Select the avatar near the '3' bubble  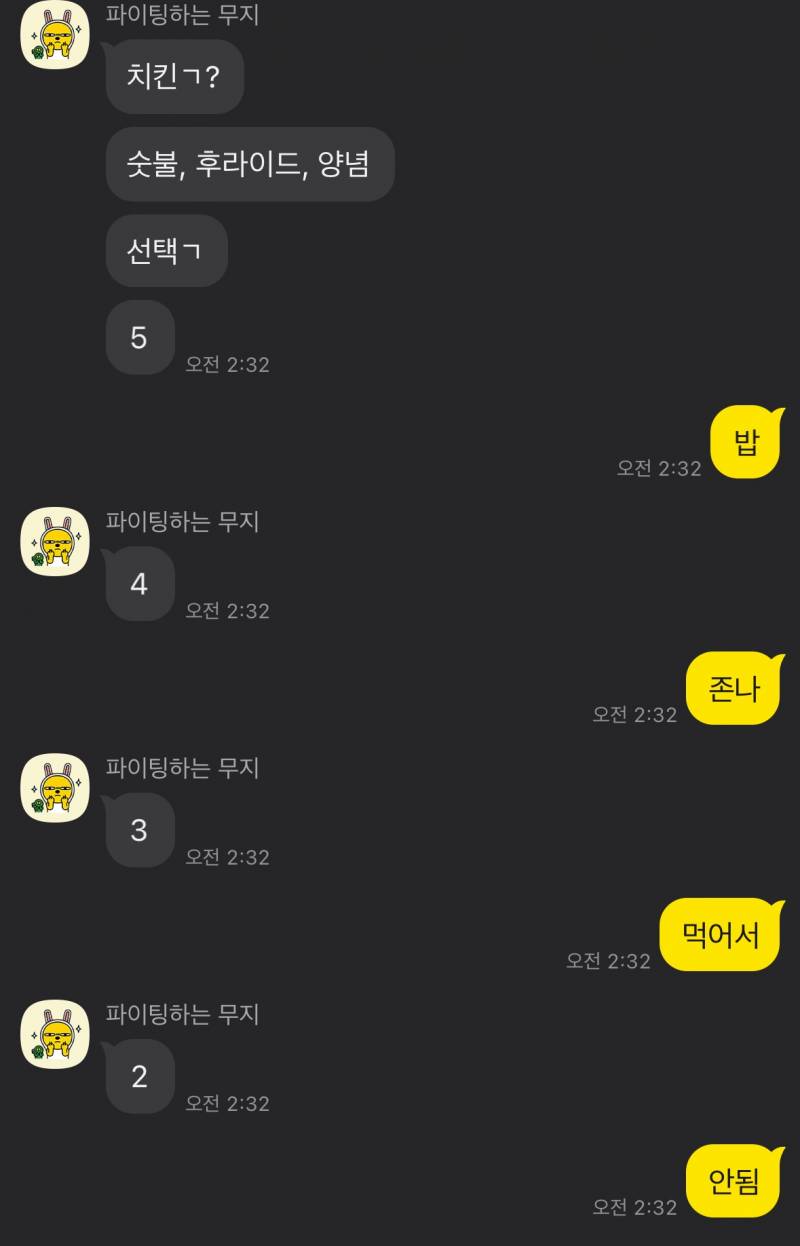(x=55, y=789)
